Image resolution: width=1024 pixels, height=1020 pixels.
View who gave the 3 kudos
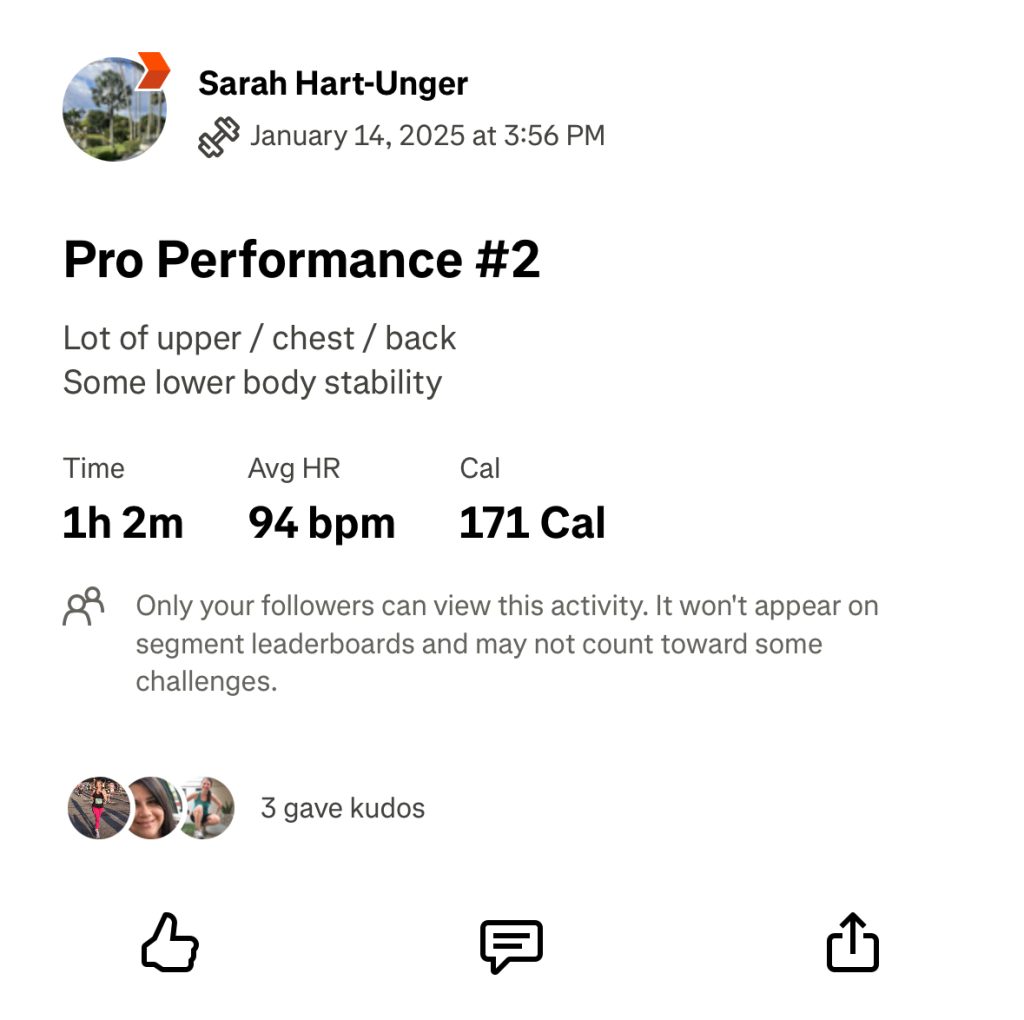[x=342, y=808]
